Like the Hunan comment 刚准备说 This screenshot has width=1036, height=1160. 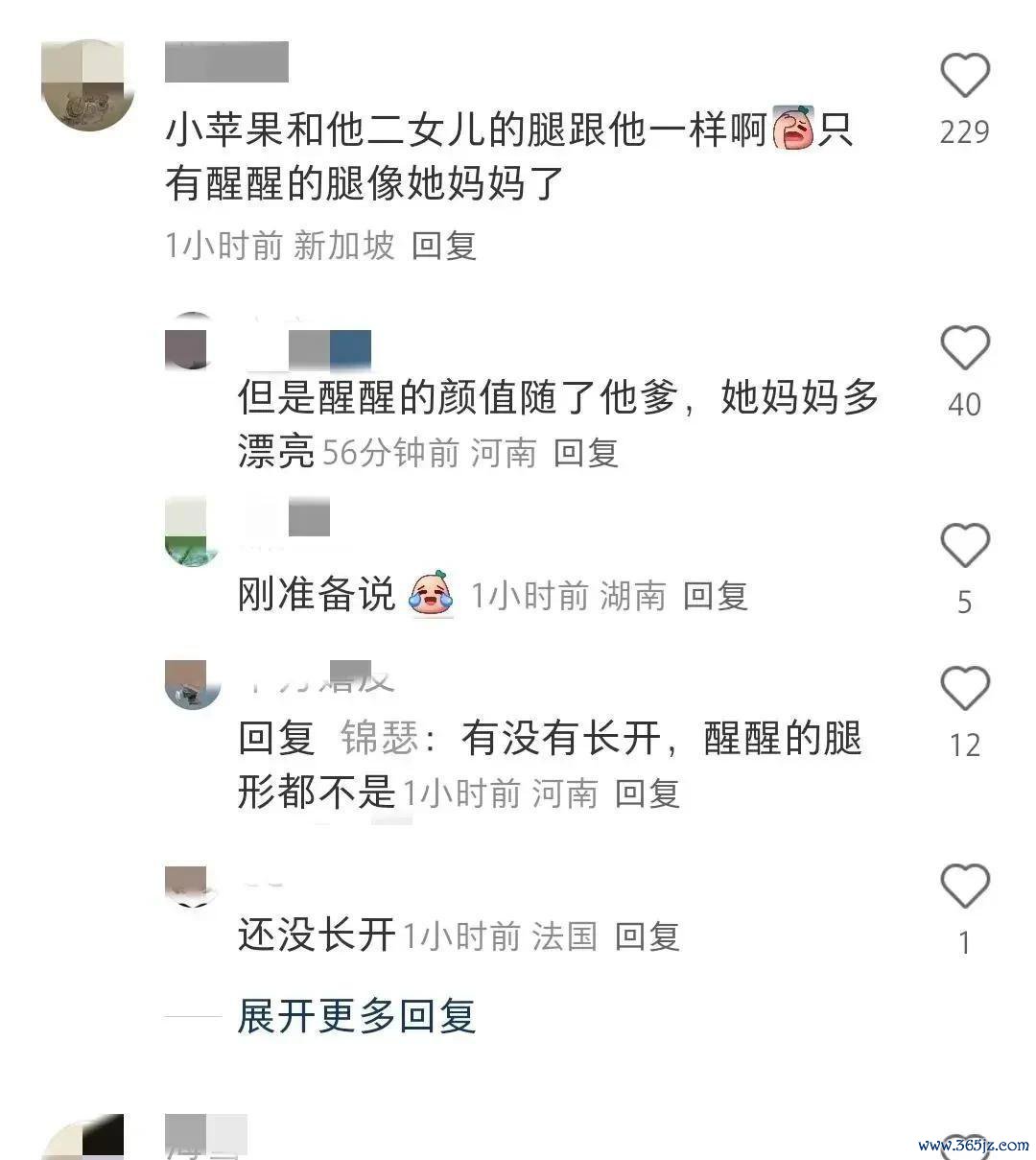(x=964, y=546)
